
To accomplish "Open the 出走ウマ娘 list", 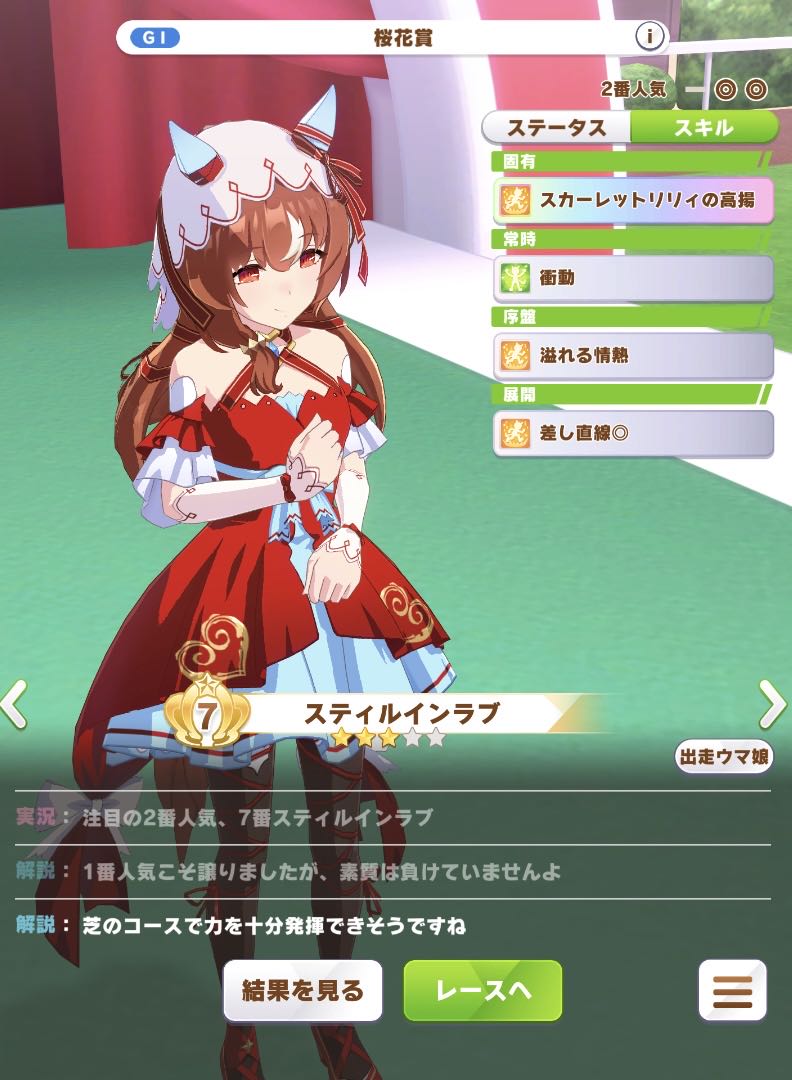I will (725, 757).
